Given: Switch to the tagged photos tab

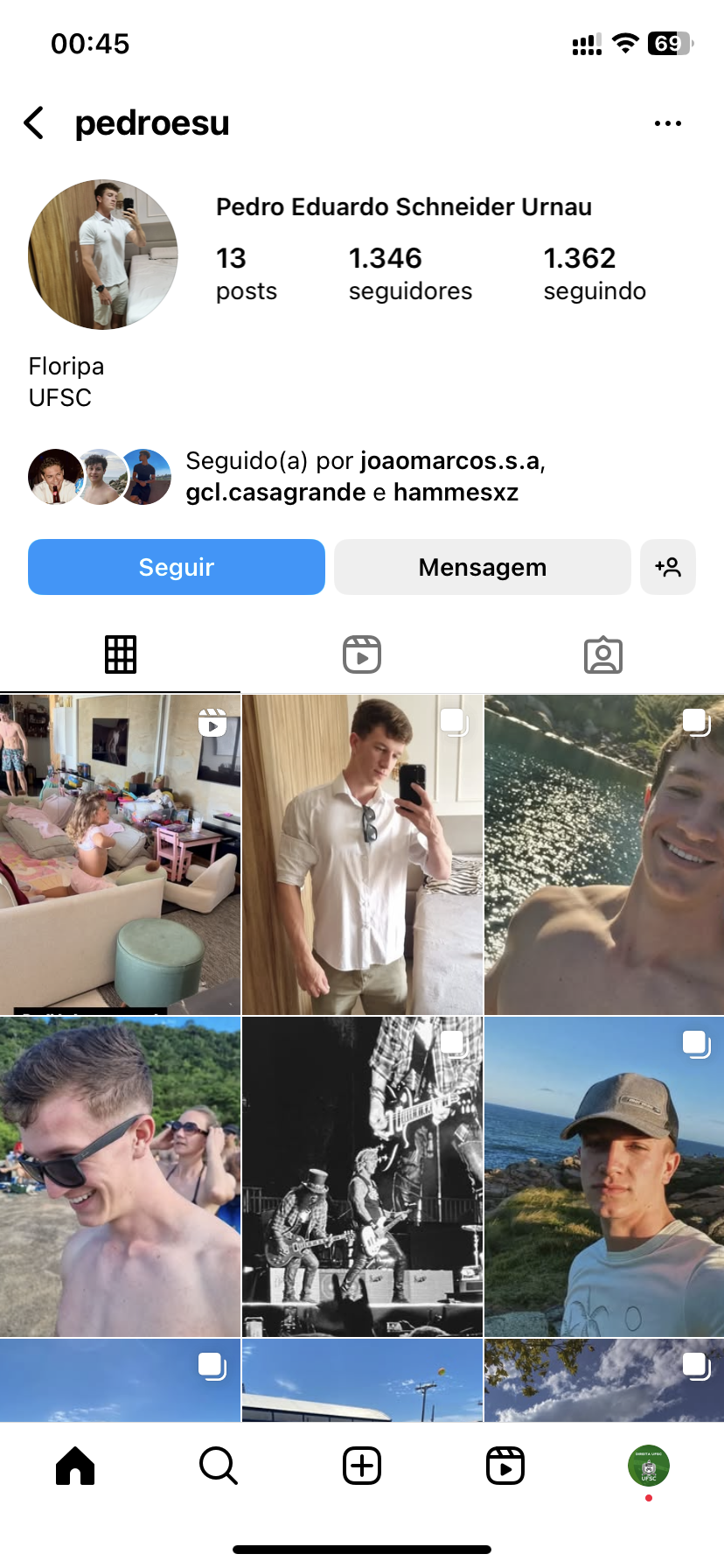Looking at the screenshot, I should pyautogui.click(x=603, y=654).
